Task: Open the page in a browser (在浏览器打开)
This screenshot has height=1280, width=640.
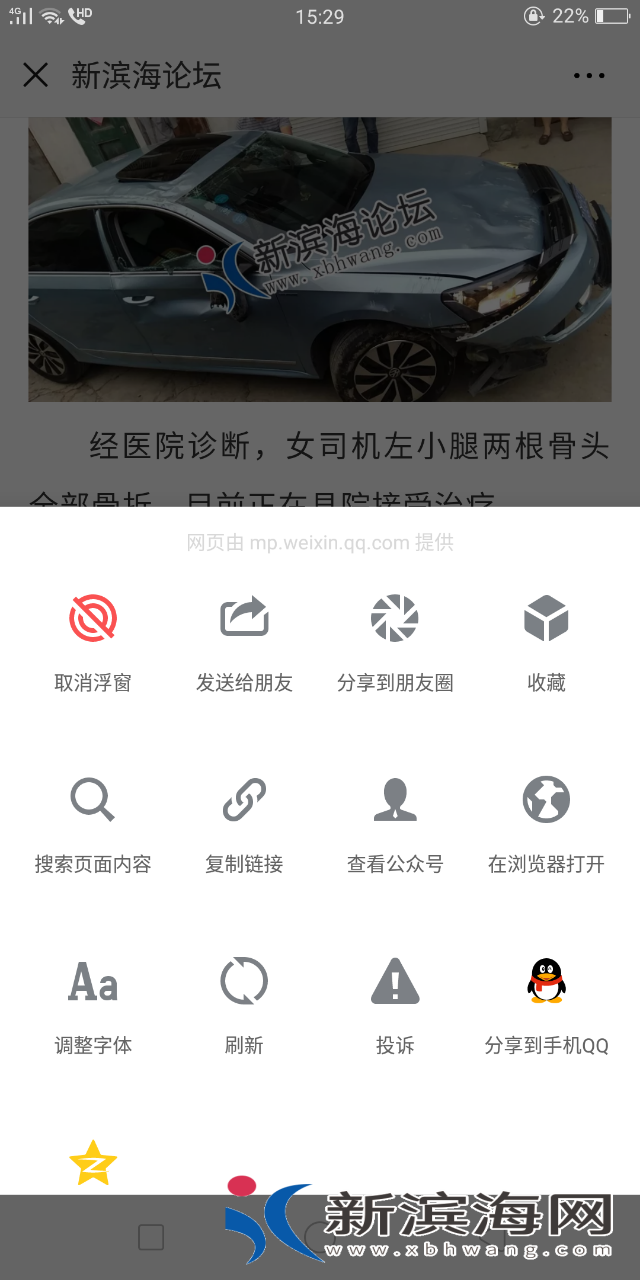Action: [546, 800]
